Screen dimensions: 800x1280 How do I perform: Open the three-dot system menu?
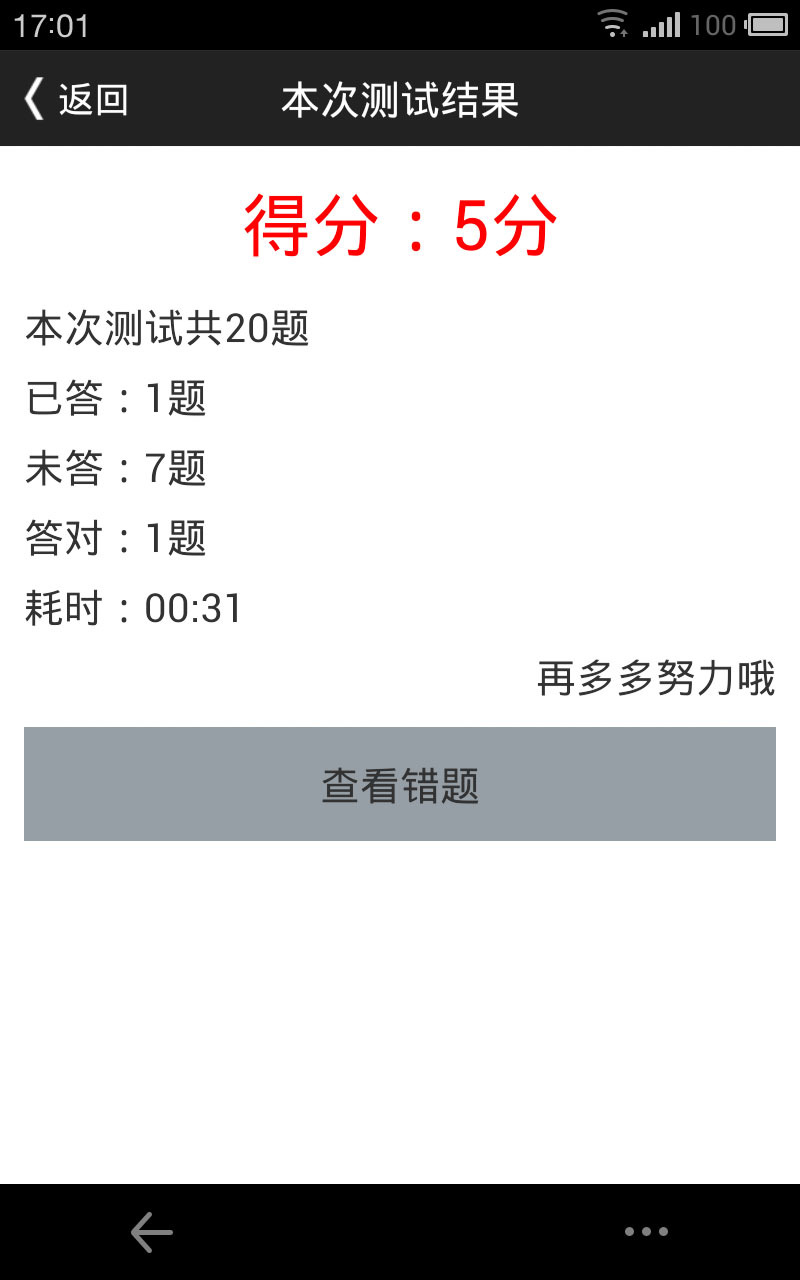pos(646,1232)
